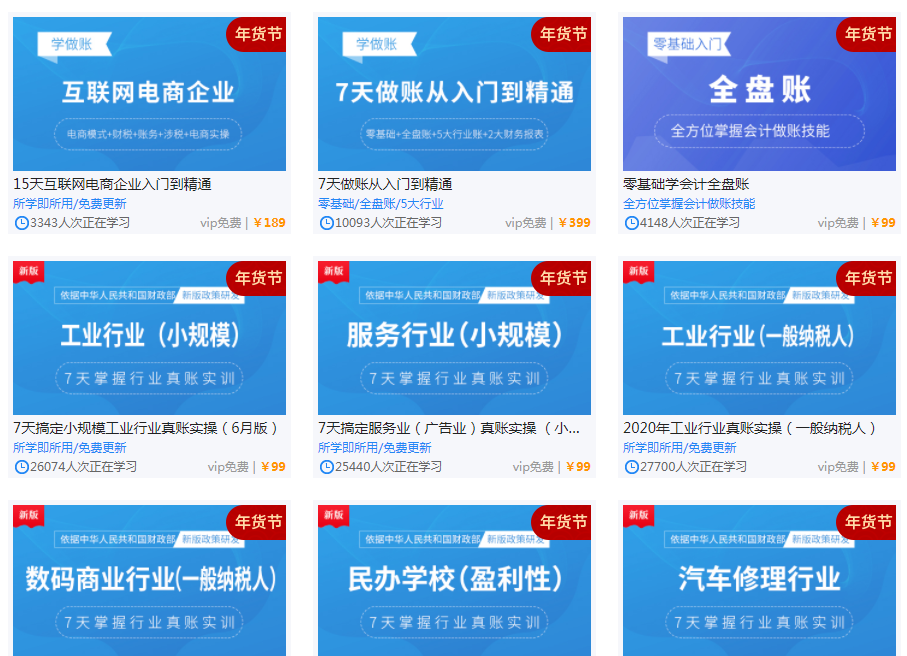View the 2020年工业行业真账实操(一般纳税人) course
907x656 pixels.
[x=750, y=428]
